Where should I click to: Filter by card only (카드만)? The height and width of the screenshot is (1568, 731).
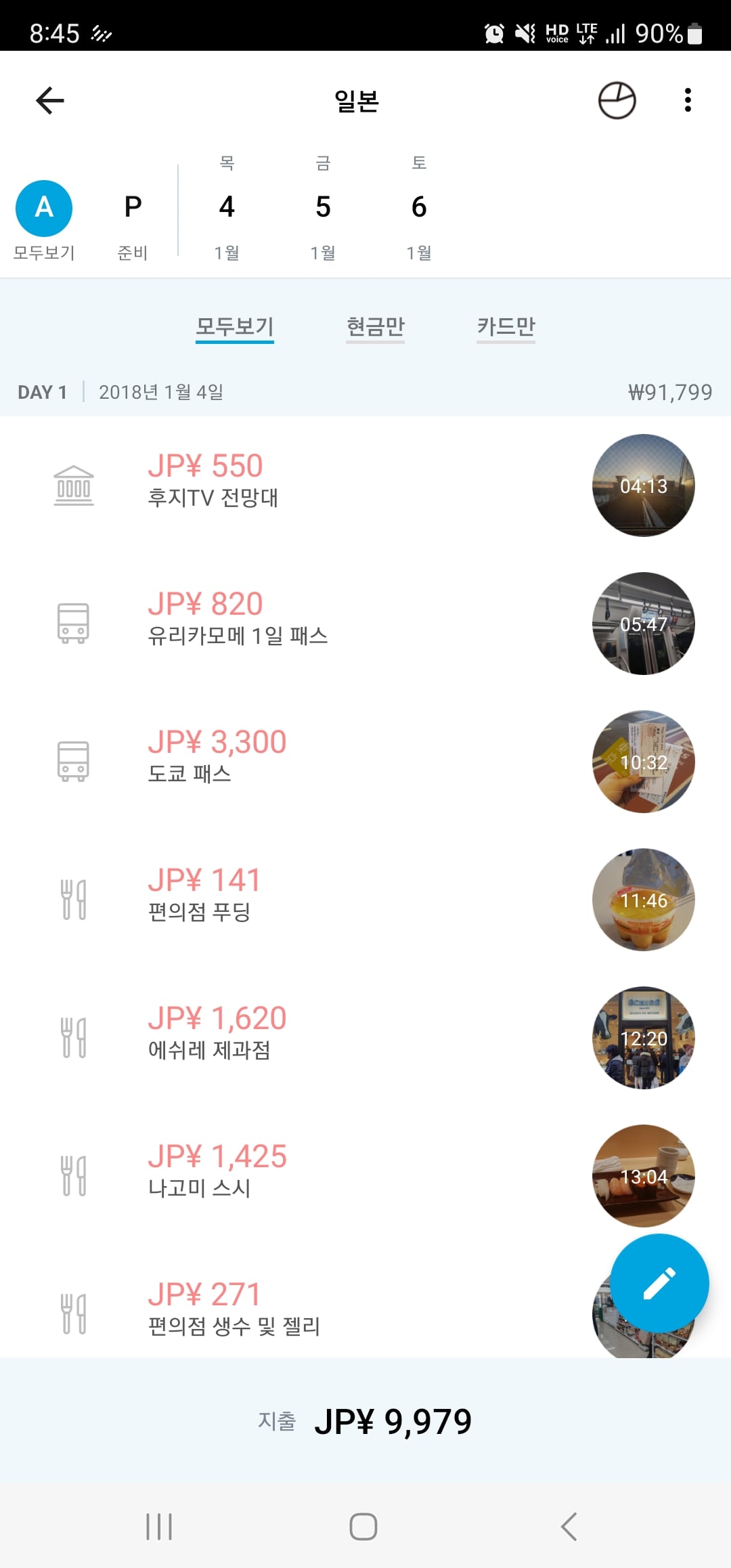coord(506,327)
